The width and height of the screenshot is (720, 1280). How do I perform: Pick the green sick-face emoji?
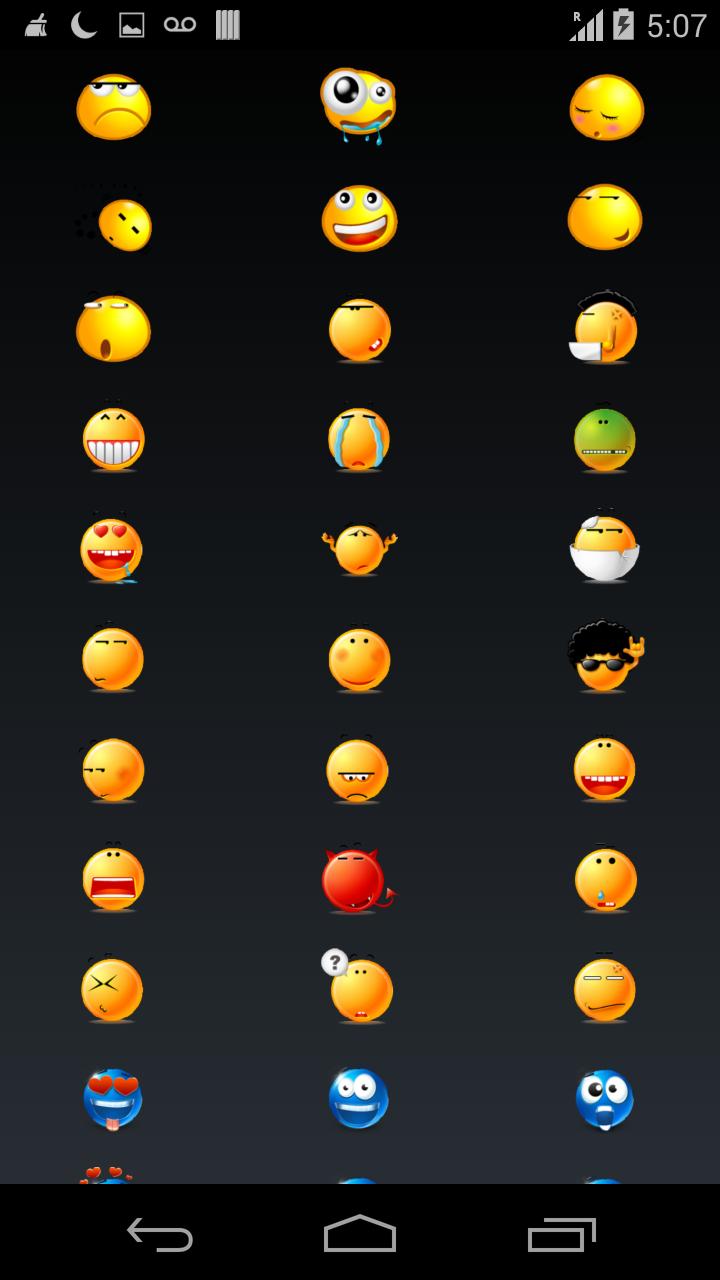pyautogui.click(x=605, y=439)
